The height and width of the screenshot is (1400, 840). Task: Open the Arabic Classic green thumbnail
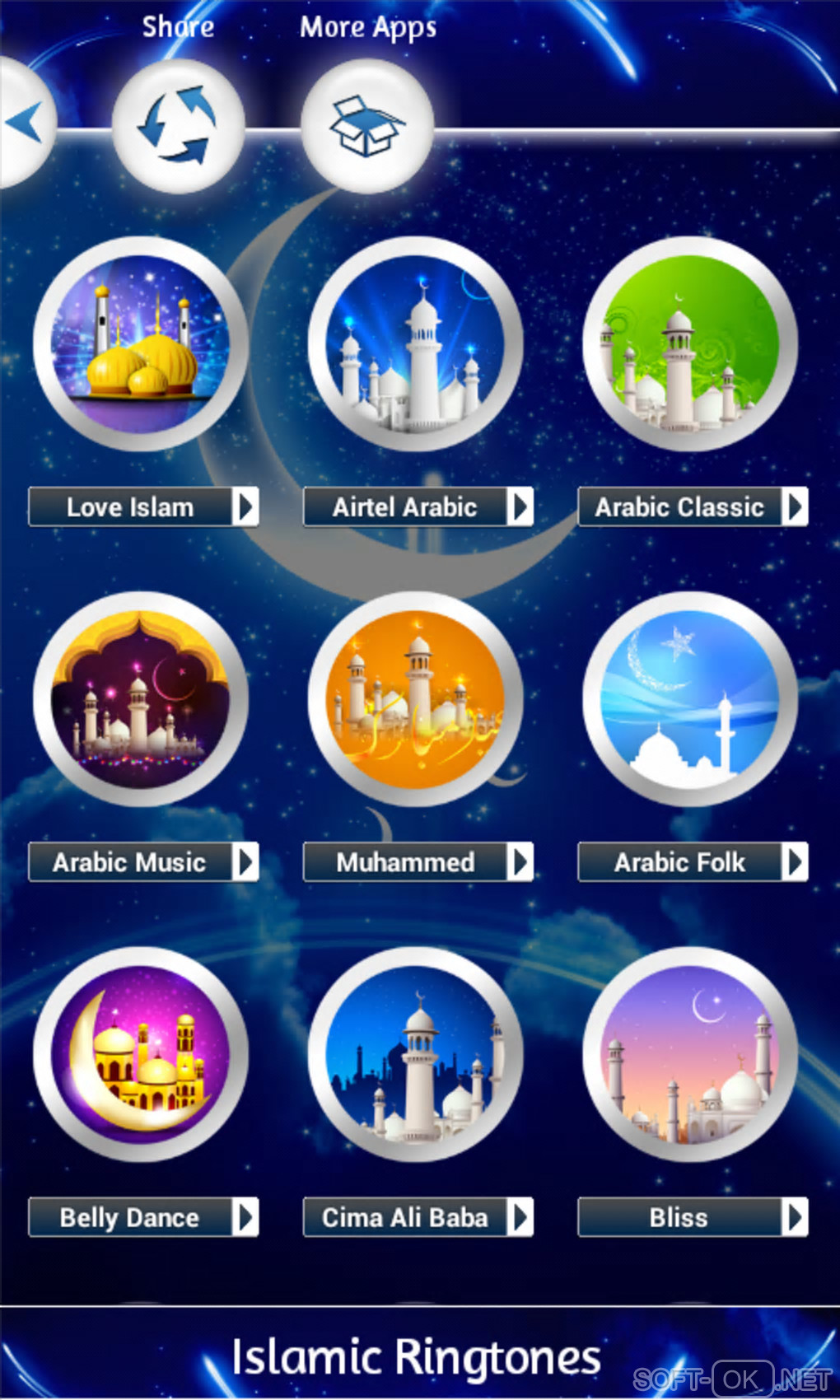[x=690, y=343]
